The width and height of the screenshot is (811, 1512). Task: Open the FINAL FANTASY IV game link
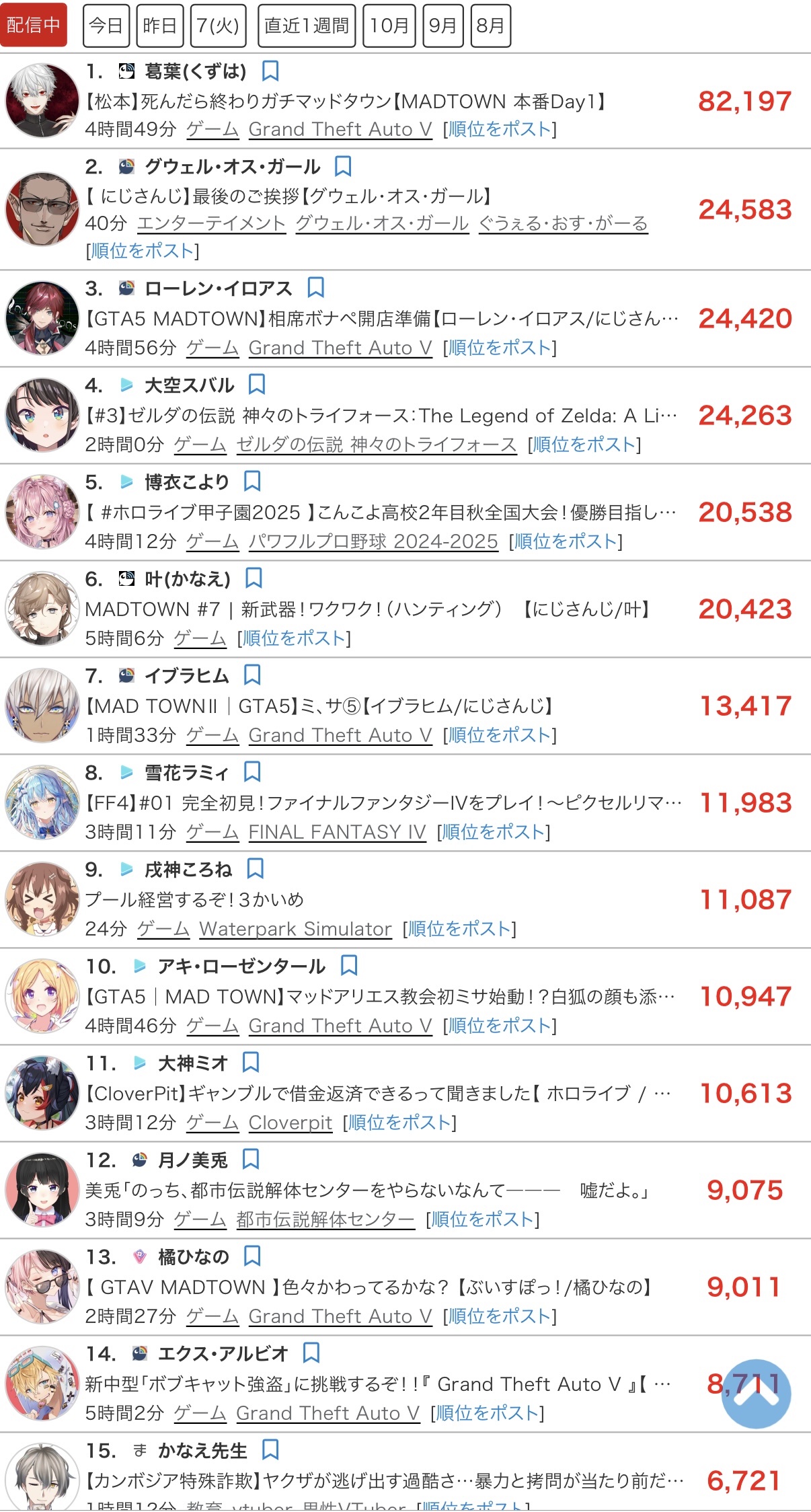pyautogui.click(x=337, y=832)
